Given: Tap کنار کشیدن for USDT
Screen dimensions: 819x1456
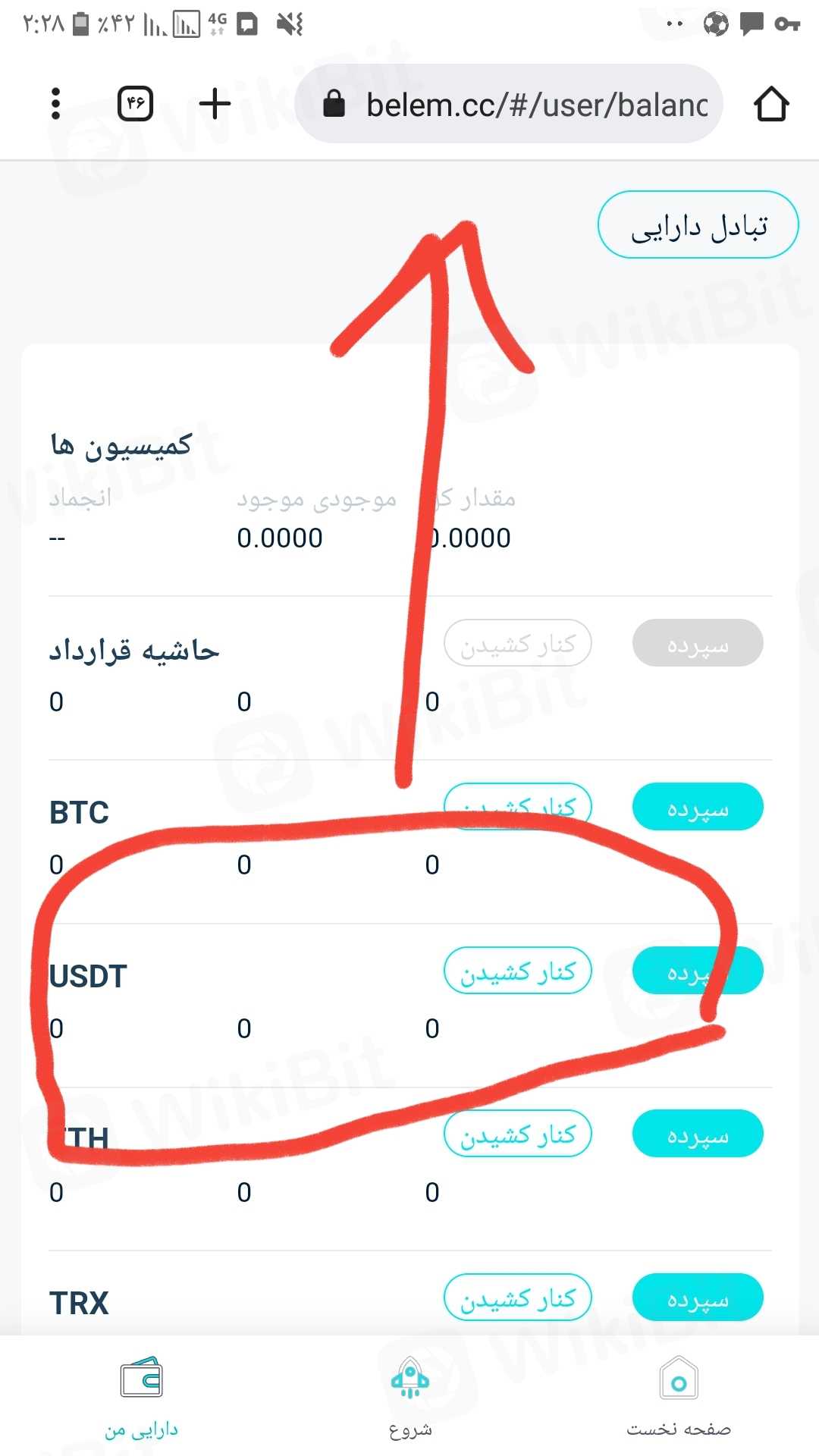Looking at the screenshot, I should [517, 971].
